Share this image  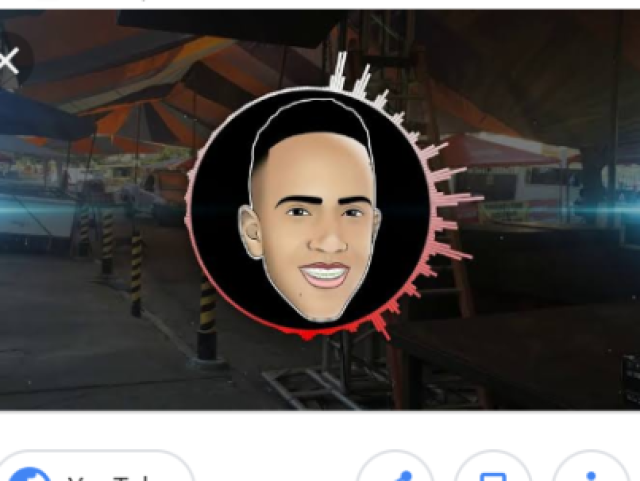coord(395,470)
